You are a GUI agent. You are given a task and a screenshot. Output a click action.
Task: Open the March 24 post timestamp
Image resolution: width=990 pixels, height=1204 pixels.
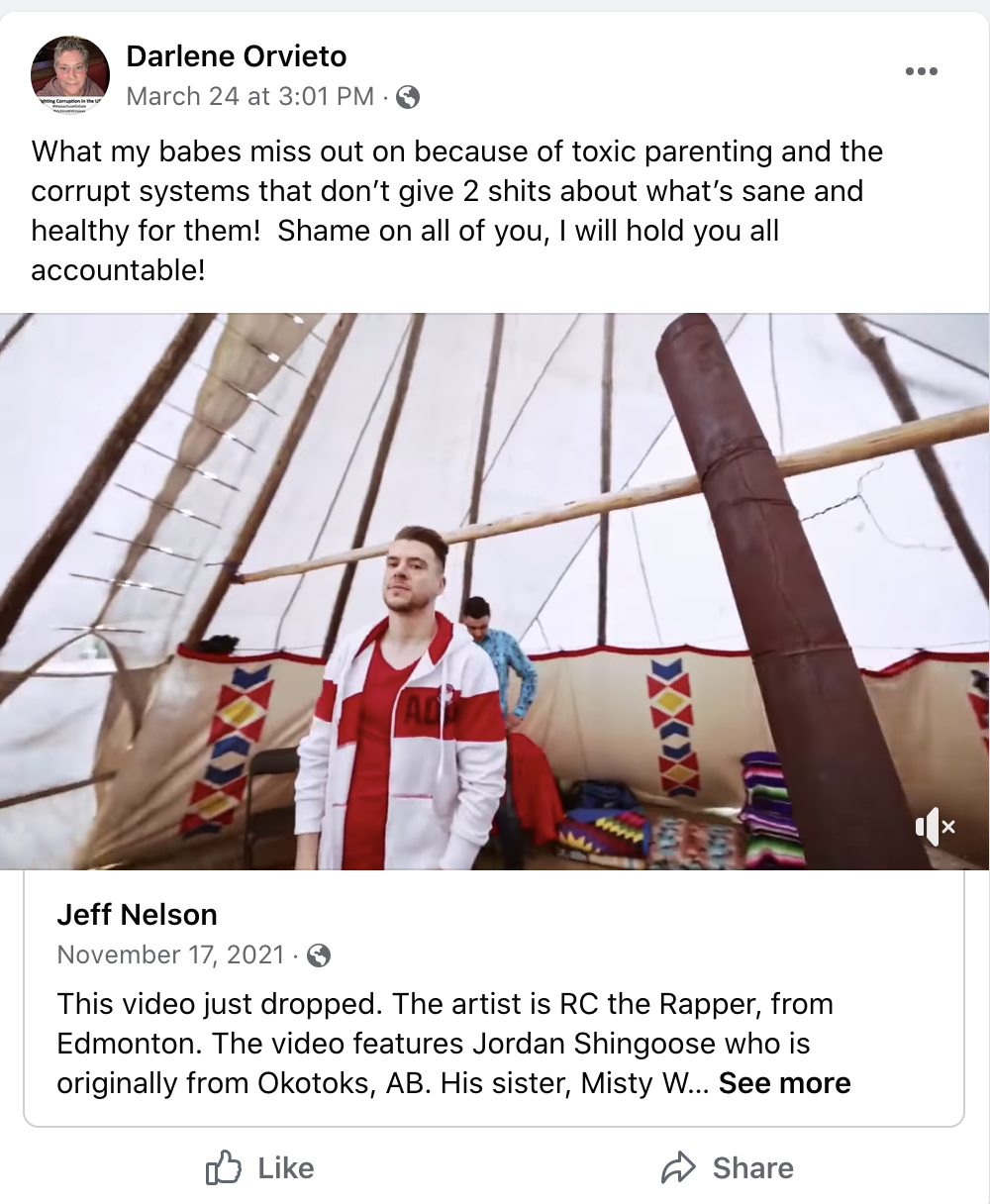coord(250,96)
